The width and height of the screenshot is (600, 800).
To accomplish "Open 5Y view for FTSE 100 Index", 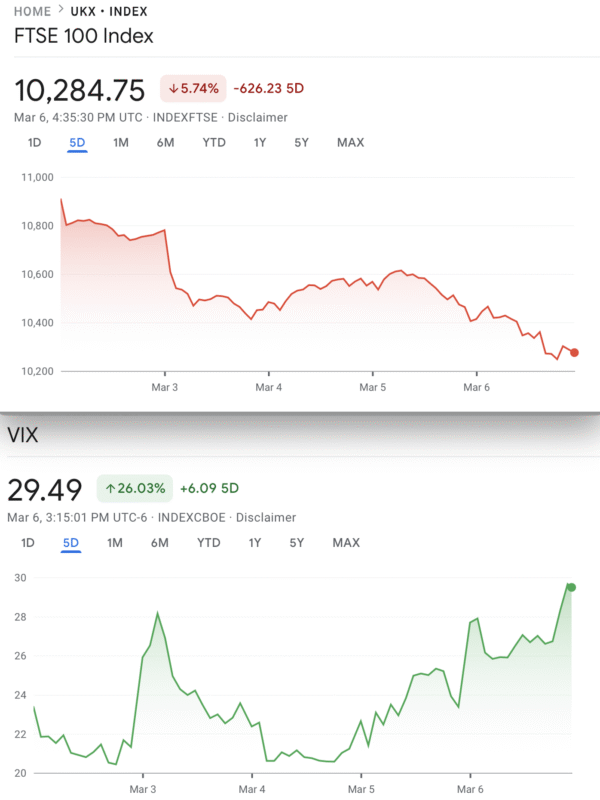I will click(x=301, y=142).
